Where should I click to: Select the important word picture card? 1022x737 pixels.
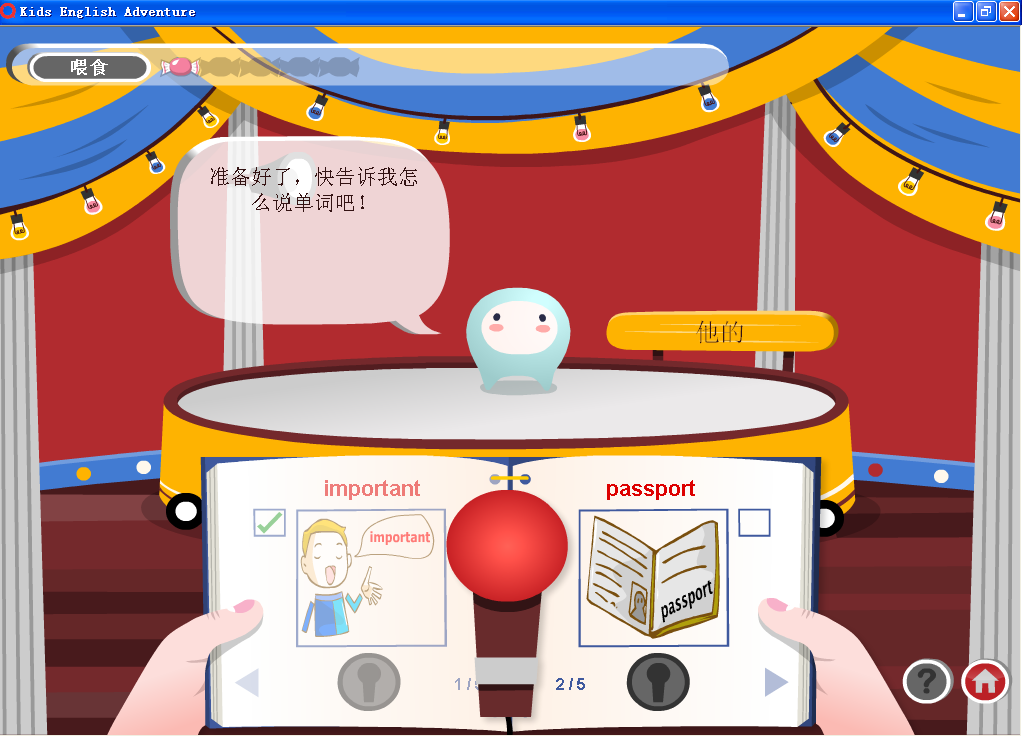pyautogui.click(x=371, y=579)
